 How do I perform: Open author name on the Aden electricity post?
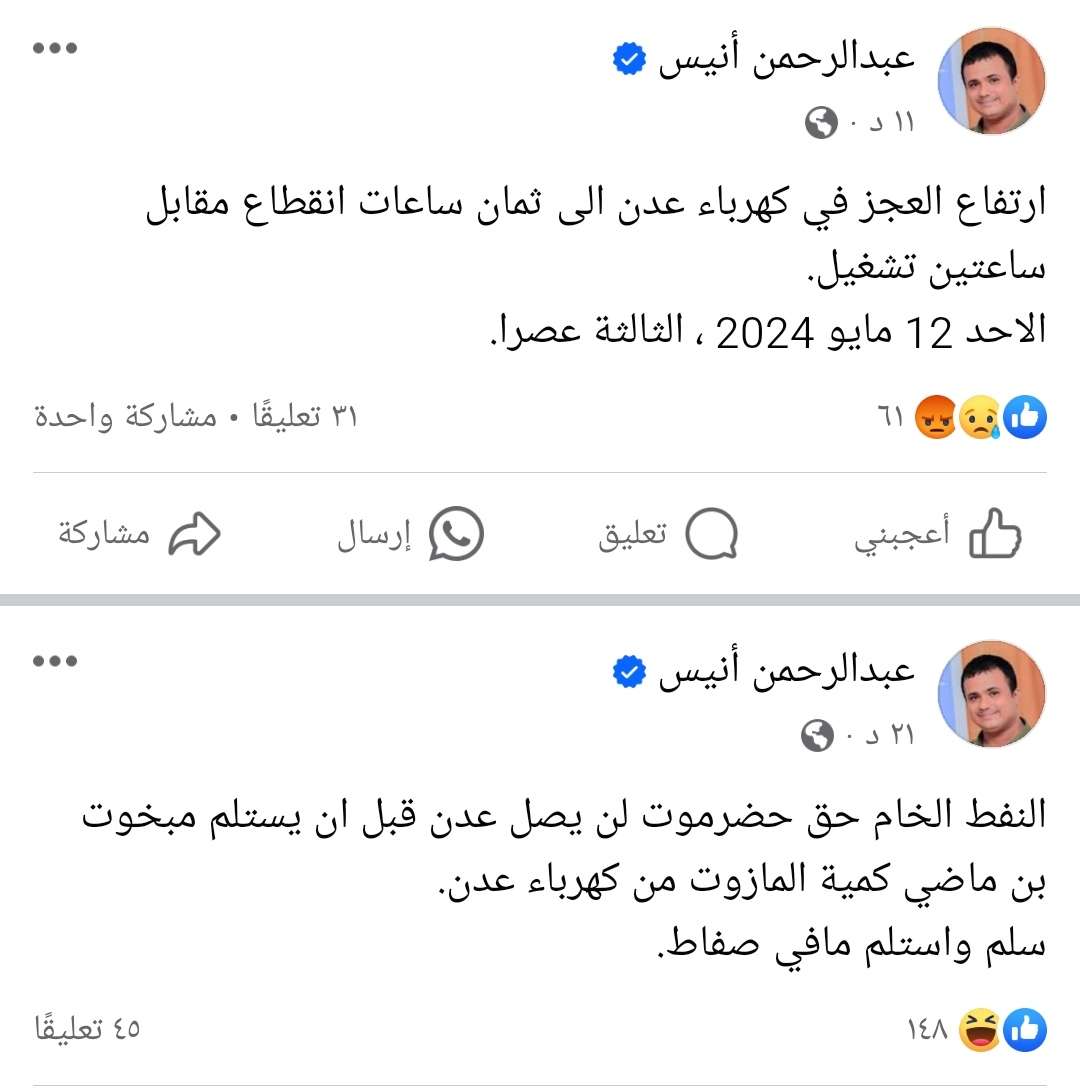[x=785, y=59]
